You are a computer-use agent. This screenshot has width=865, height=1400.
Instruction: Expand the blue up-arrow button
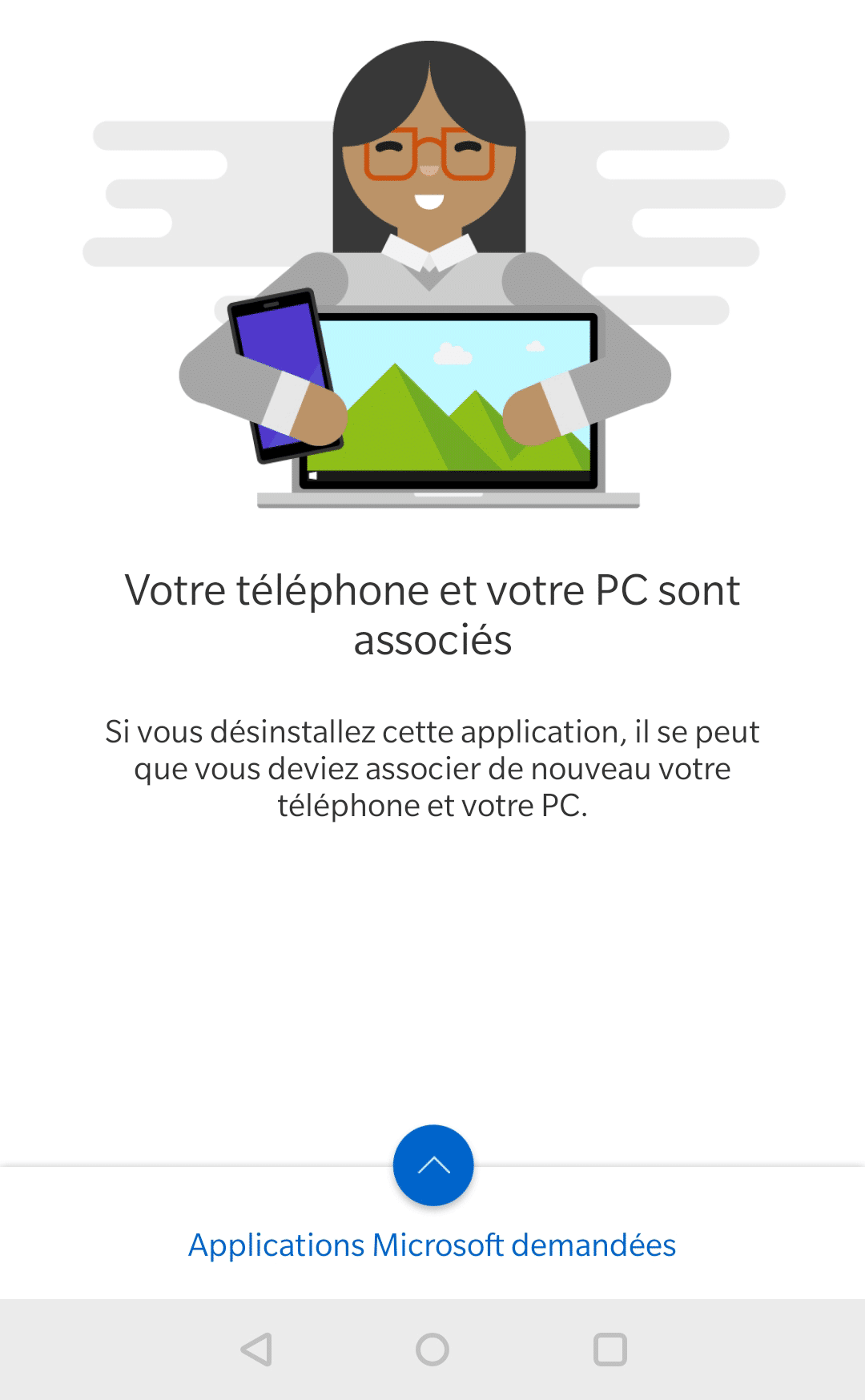point(432,1165)
